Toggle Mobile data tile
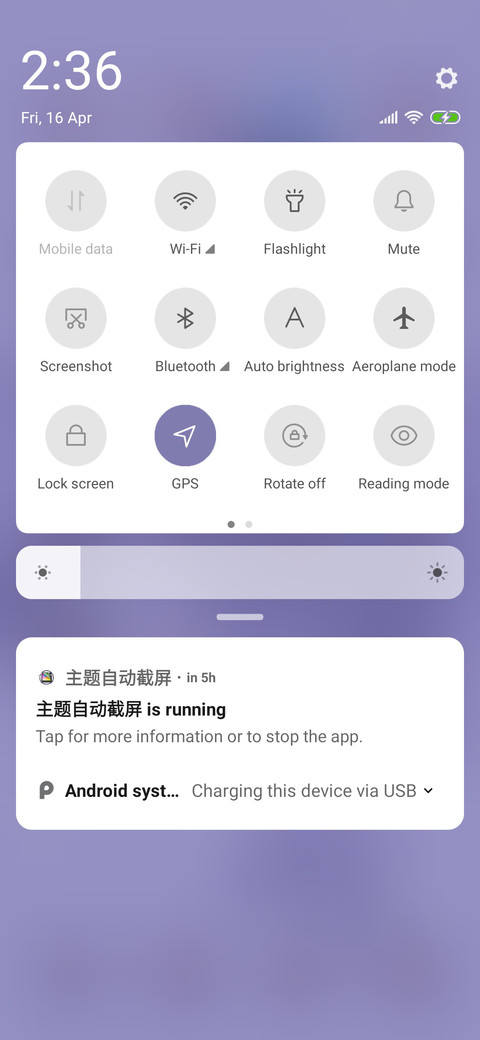The height and width of the screenshot is (1040, 480). (x=76, y=201)
